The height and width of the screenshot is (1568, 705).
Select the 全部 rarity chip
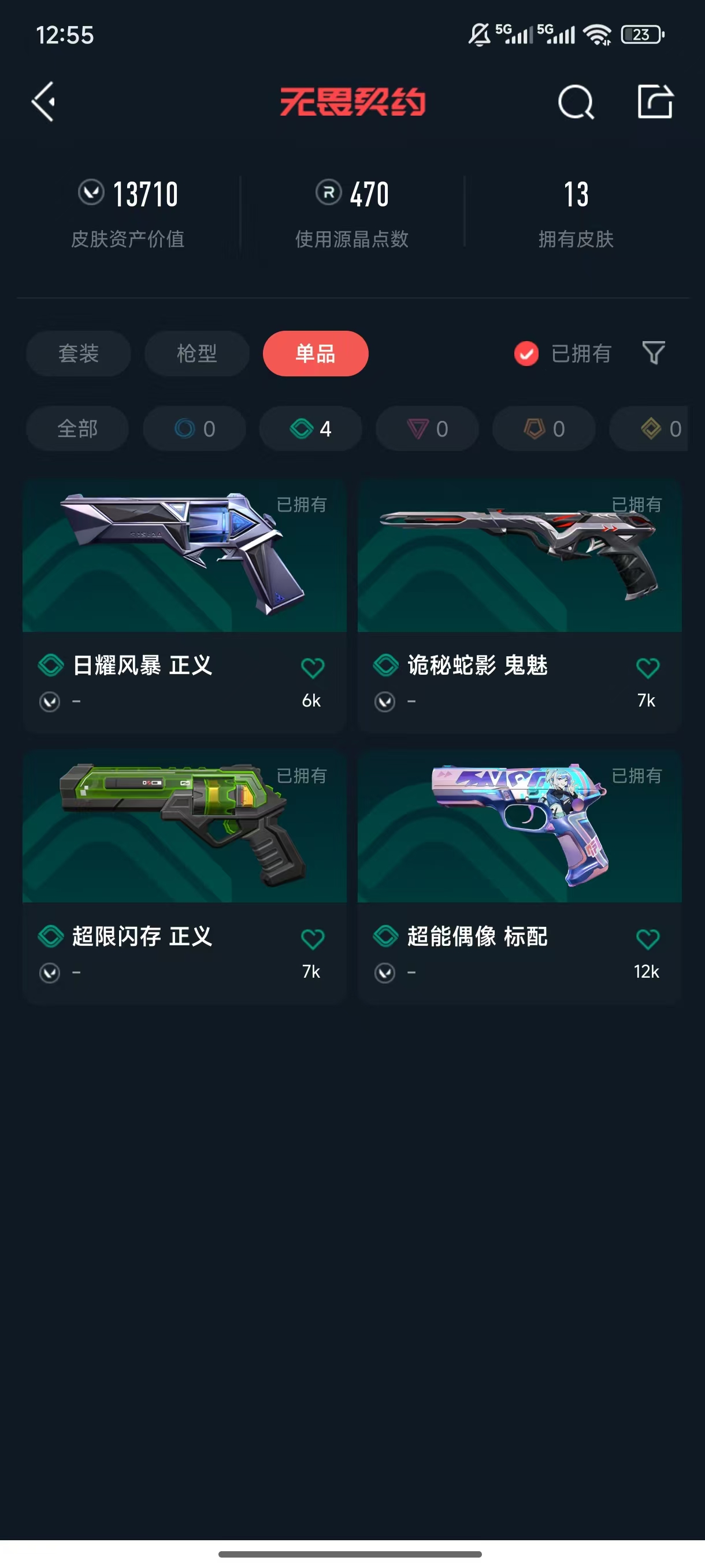tap(77, 428)
